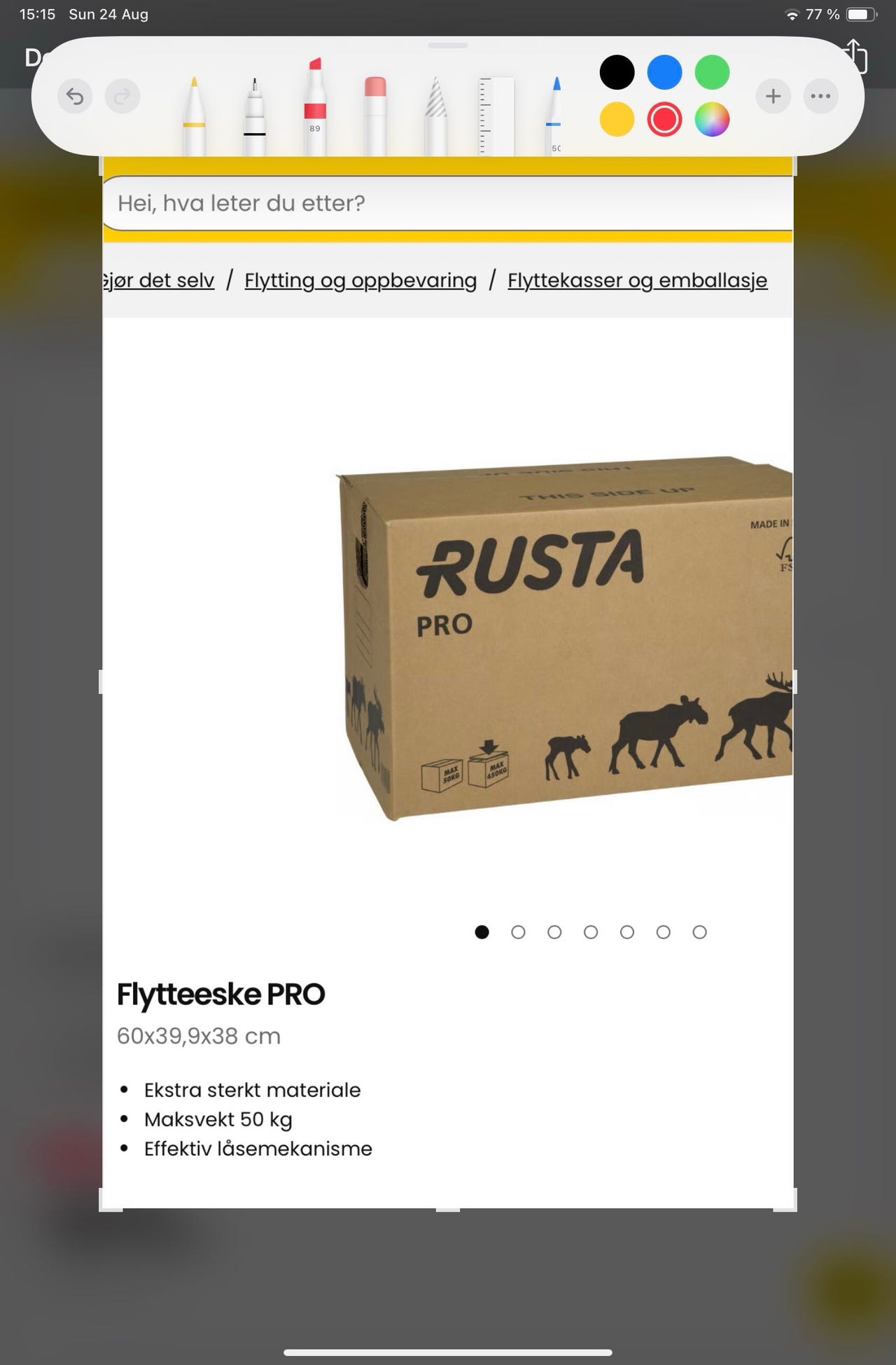The width and height of the screenshot is (896, 1365).
Task: Click the undo arrow
Action: point(73,97)
